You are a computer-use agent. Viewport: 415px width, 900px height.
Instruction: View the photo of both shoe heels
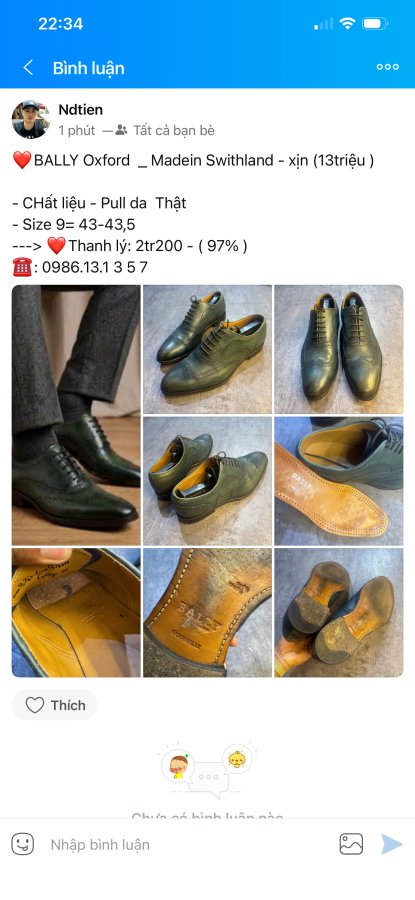click(339, 612)
